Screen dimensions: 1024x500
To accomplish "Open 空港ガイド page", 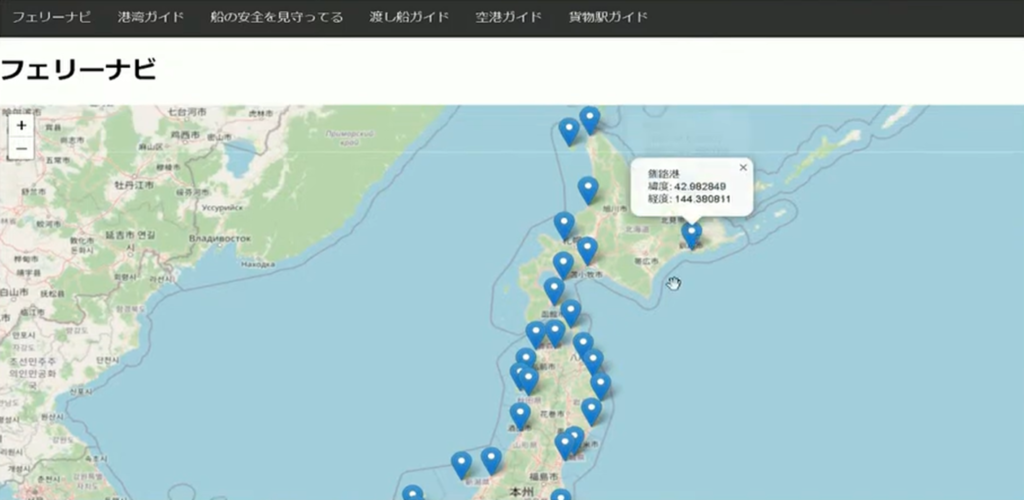I will tap(509, 17).
